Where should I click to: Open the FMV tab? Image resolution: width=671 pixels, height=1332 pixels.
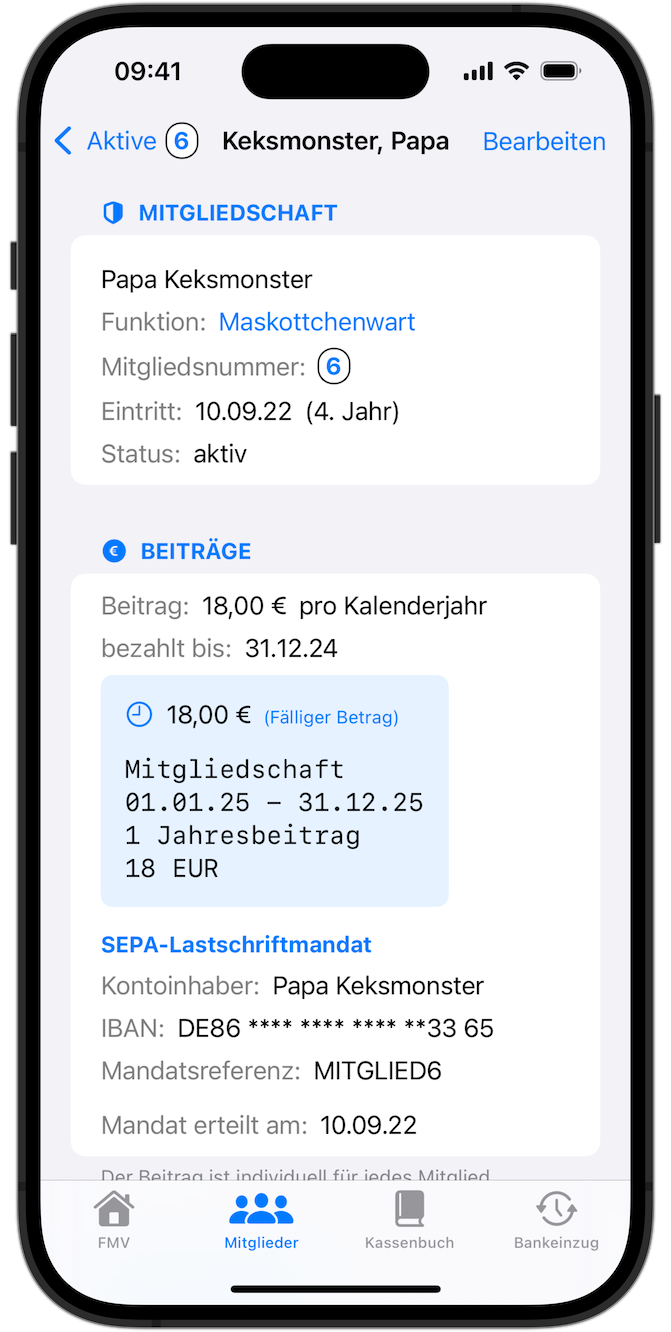(x=113, y=1221)
